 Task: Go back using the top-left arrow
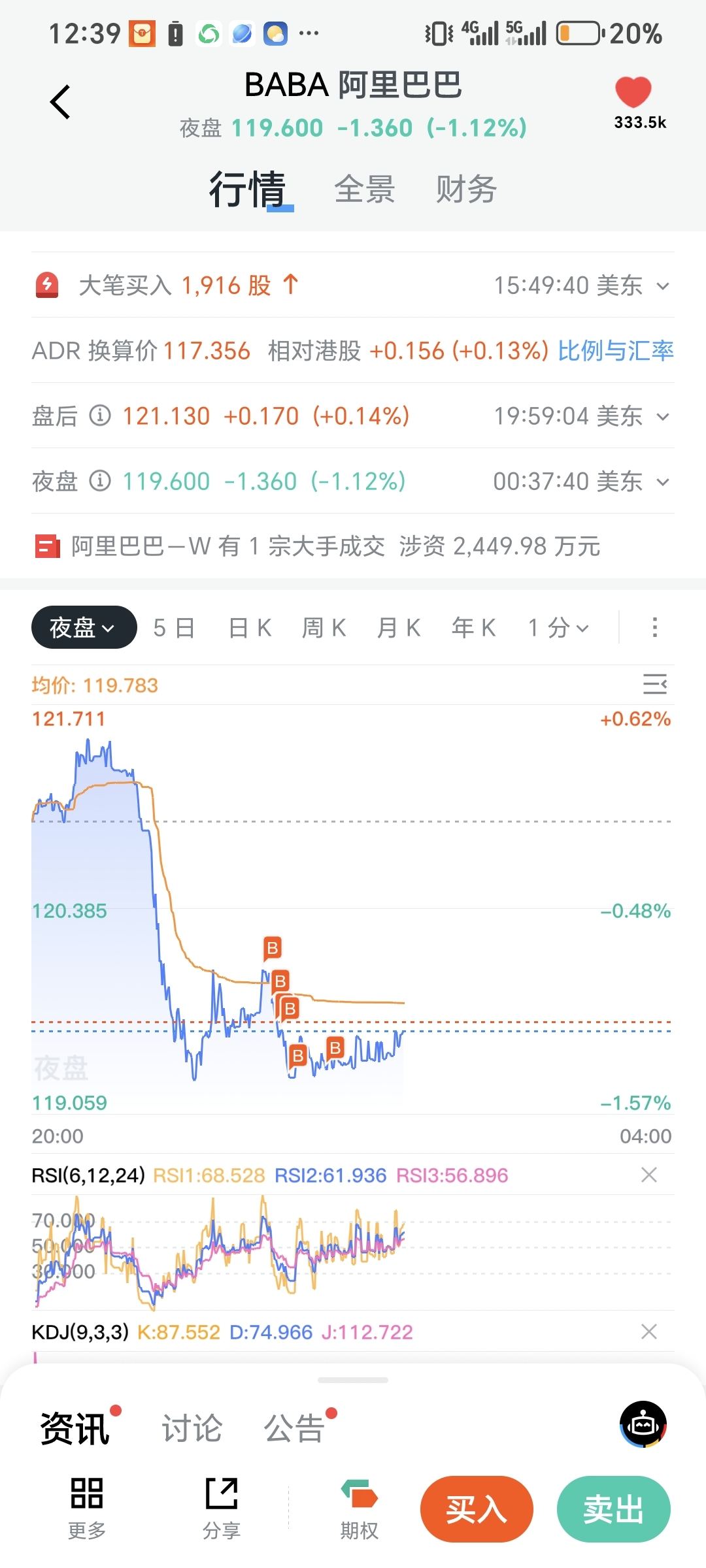60,102
